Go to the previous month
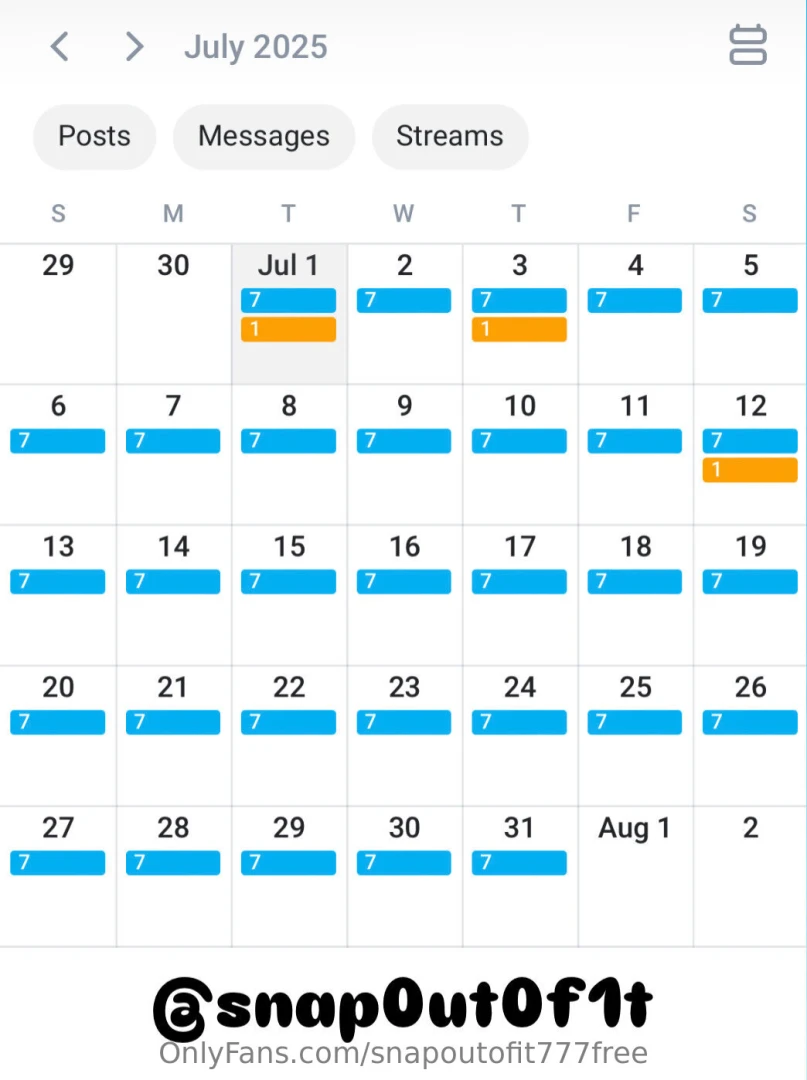807x1080 pixels. (60, 46)
